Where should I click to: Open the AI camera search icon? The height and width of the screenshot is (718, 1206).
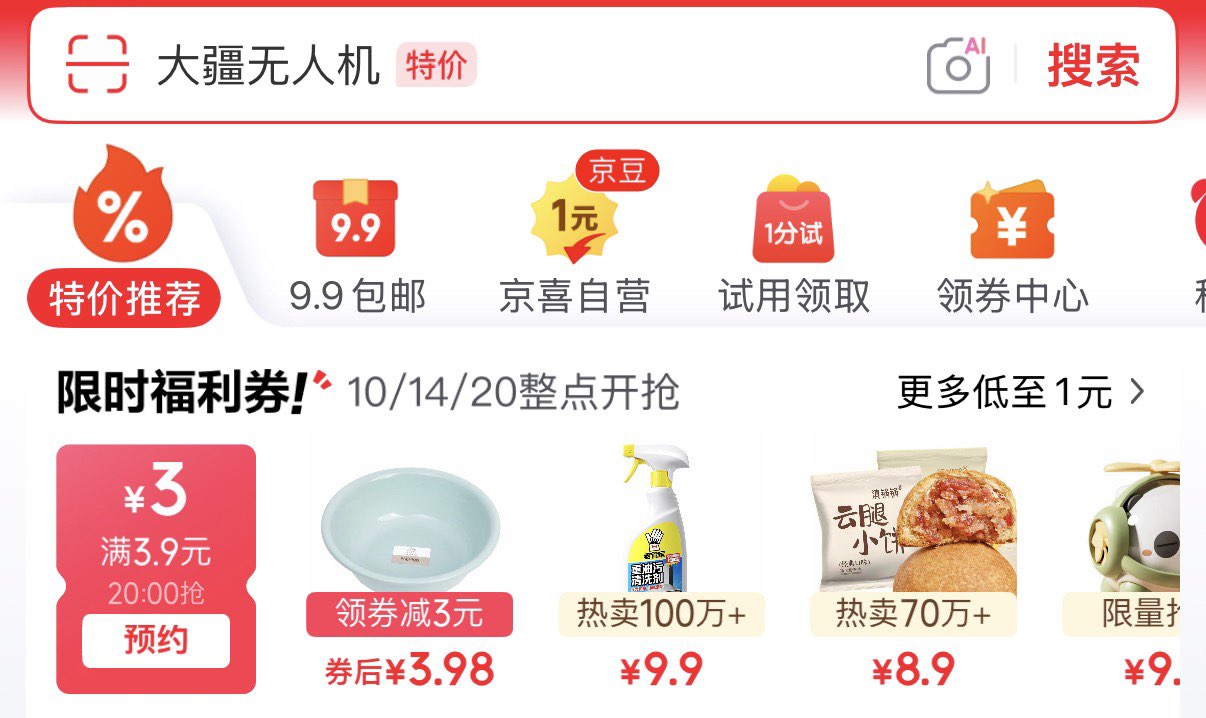tap(958, 66)
